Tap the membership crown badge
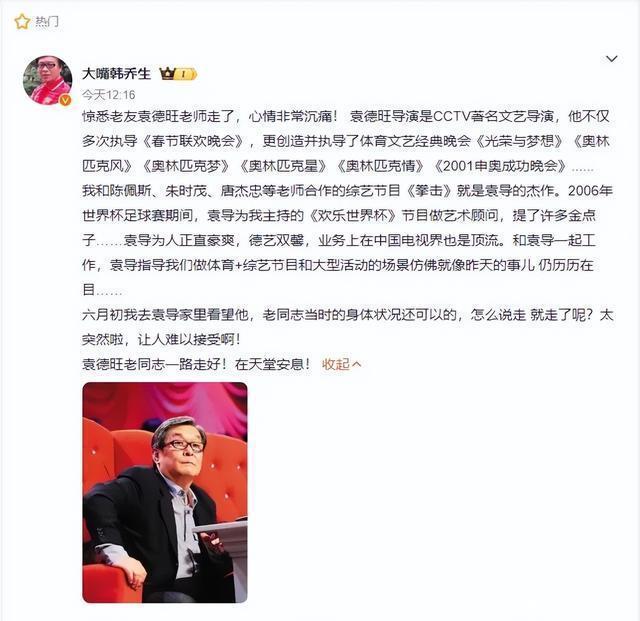This screenshot has height=621, width=640. point(178,73)
